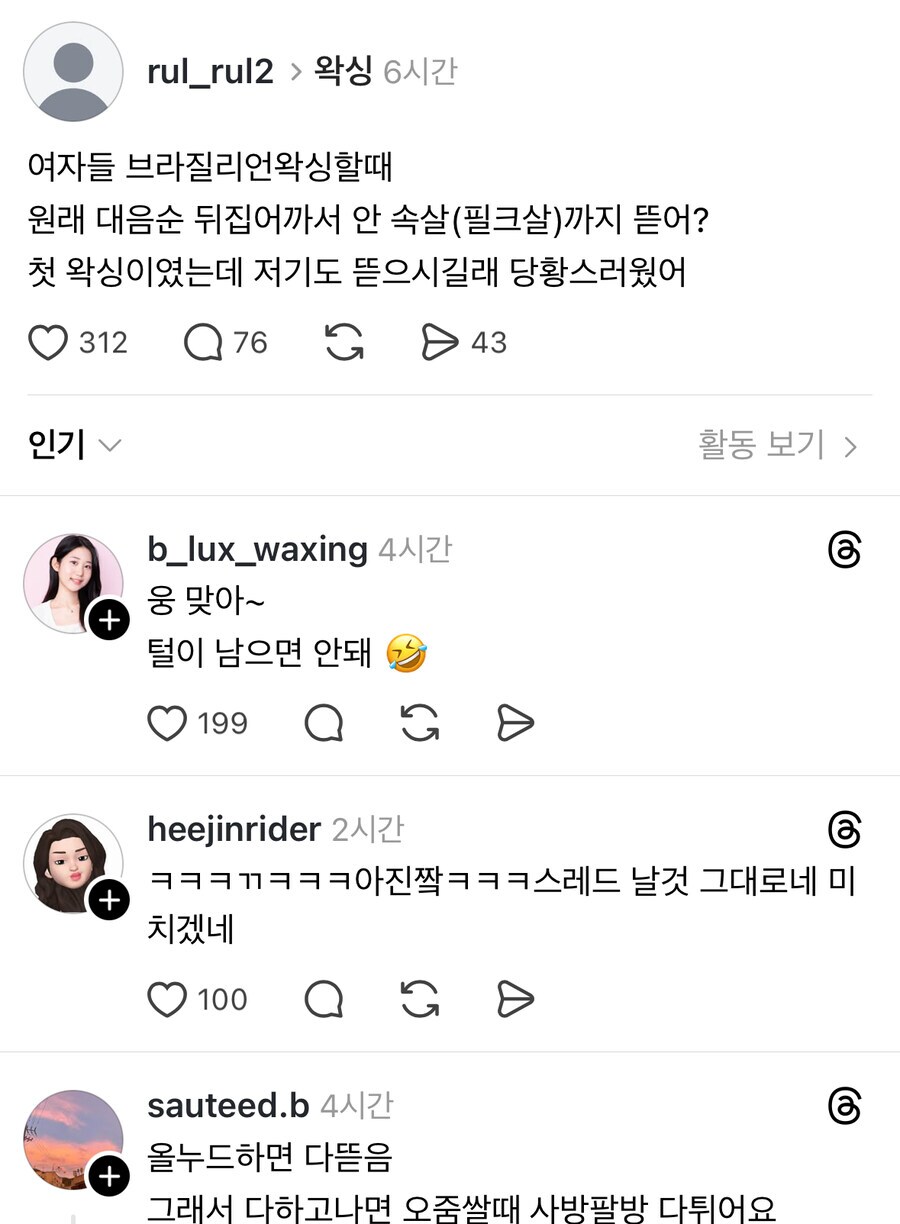Tap the Threads logo beside sauteed.b's comment

coord(845,1106)
